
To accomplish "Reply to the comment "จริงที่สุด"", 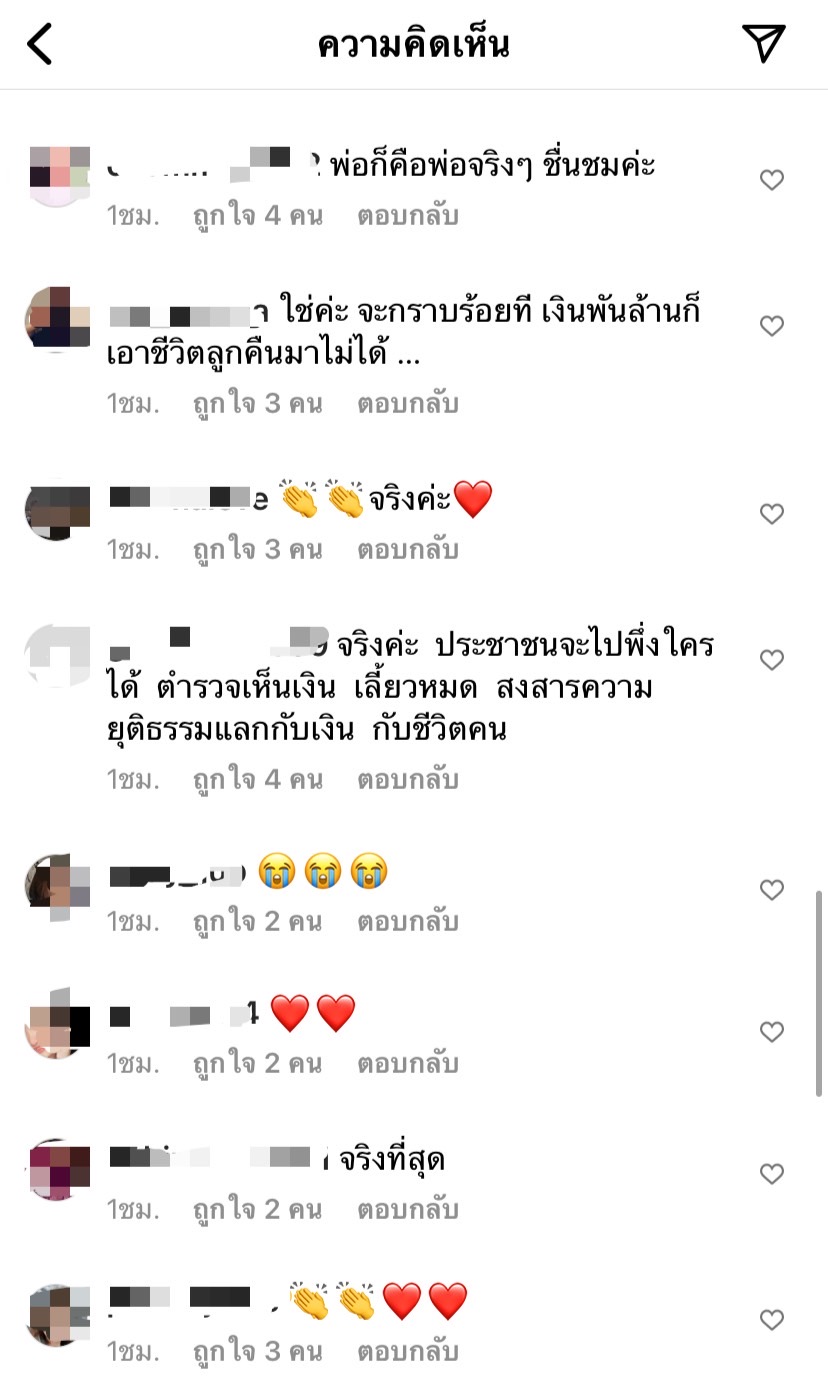I will coord(407,1209).
